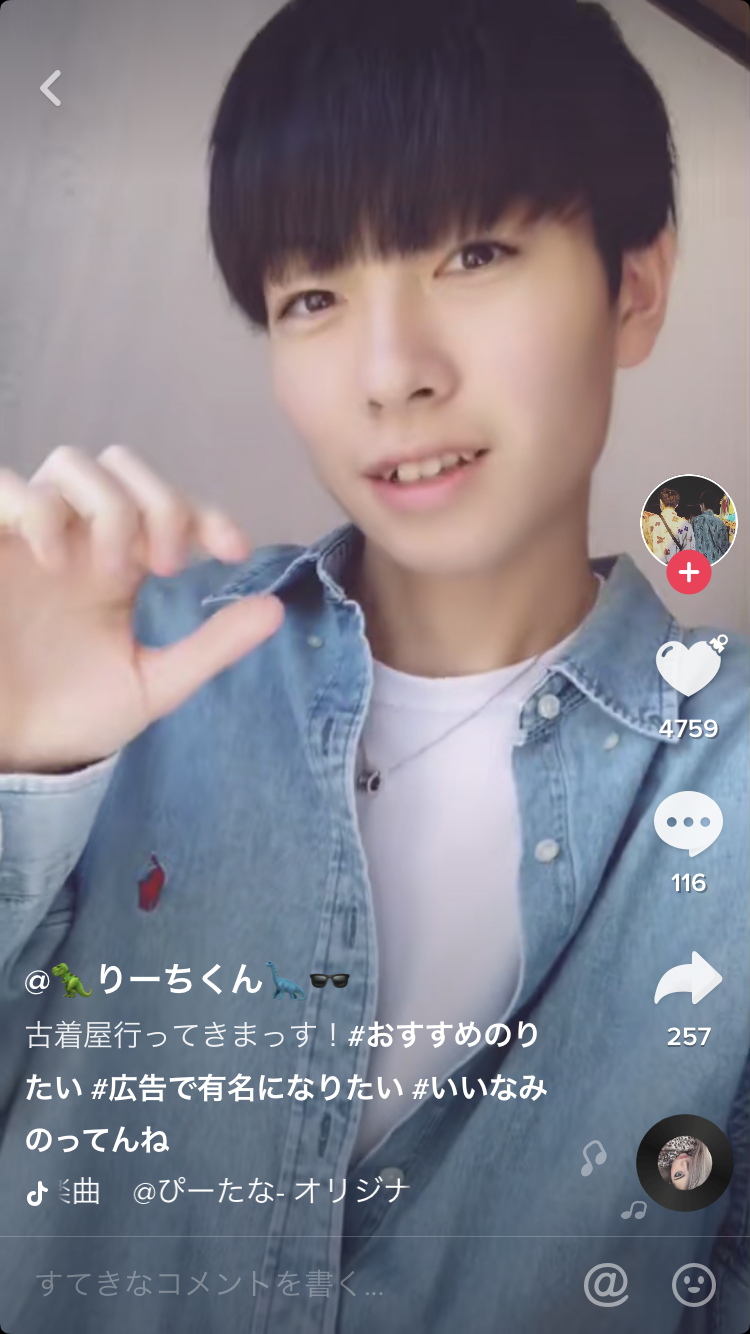Open the @りーちくん username link
Screen dimensions: 750x1334
[x=187, y=981]
